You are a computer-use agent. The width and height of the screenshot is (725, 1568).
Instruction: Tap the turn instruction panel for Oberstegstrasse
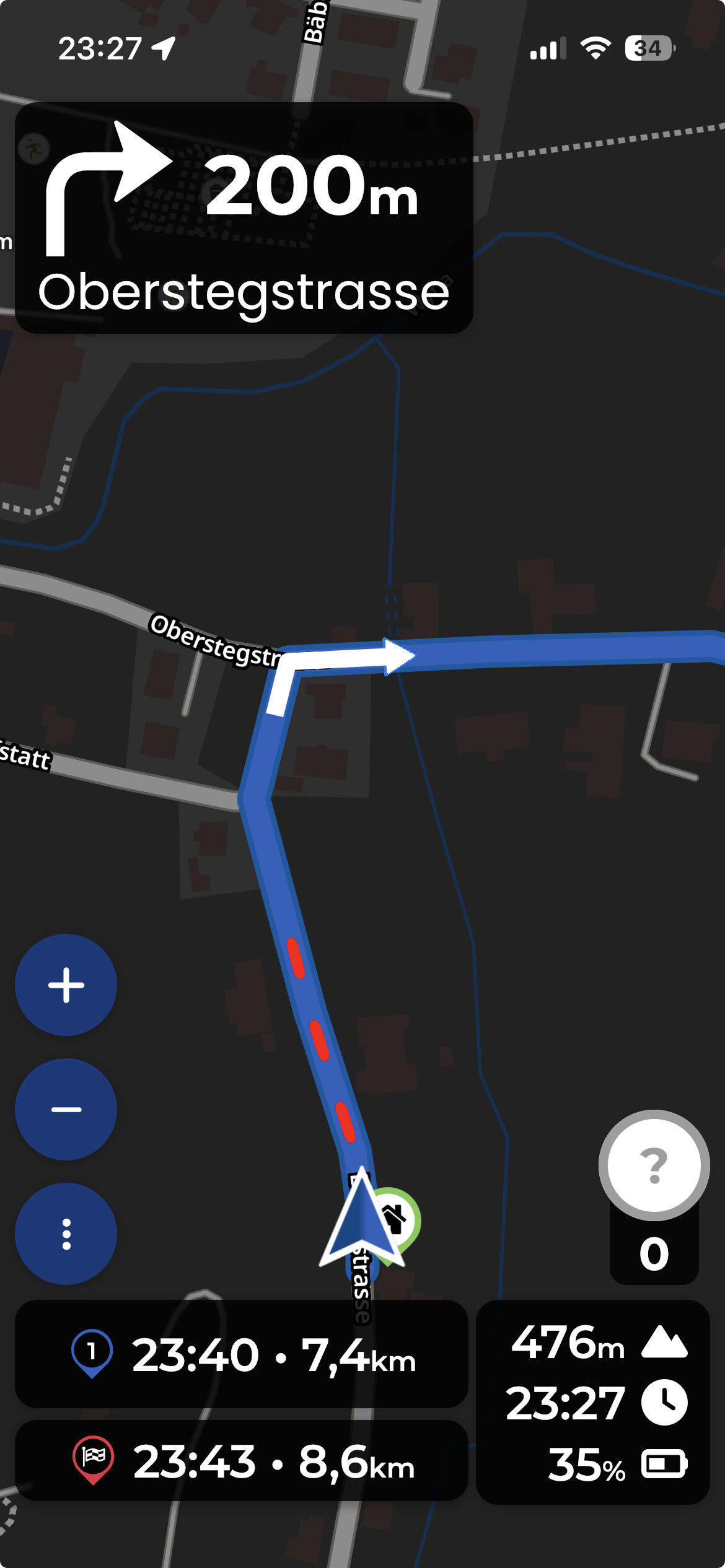click(x=244, y=218)
